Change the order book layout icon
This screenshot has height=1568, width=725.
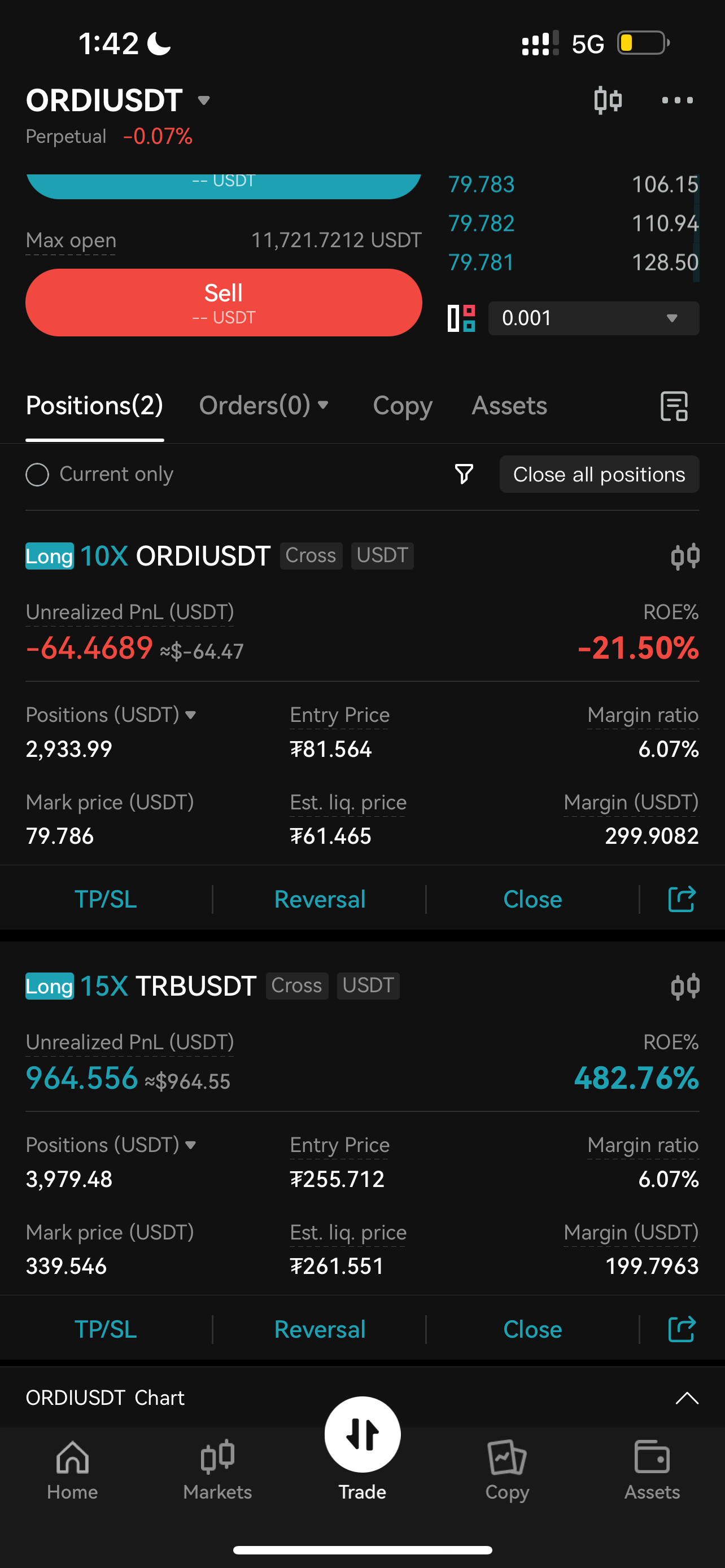click(x=461, y=318)
